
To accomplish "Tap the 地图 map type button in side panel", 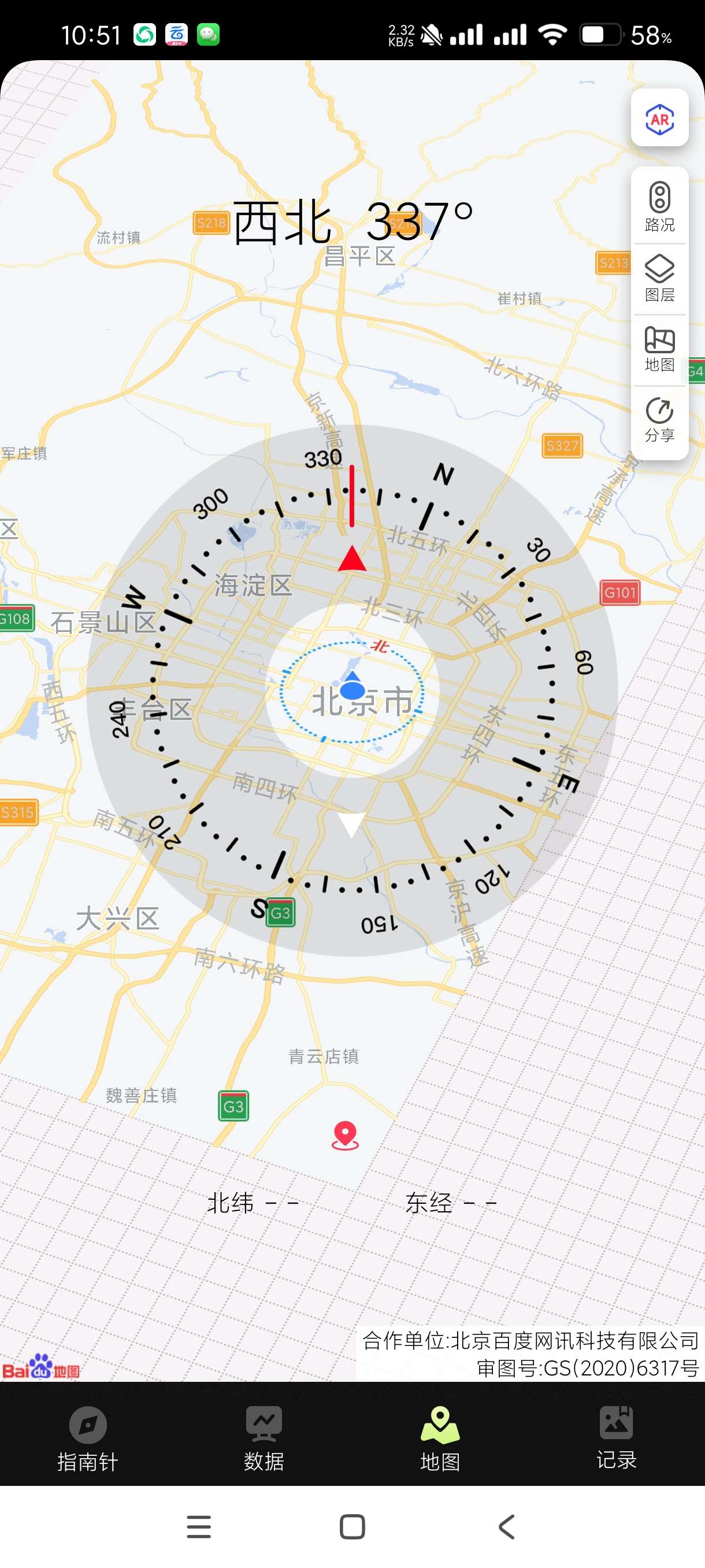I will 659,348.
